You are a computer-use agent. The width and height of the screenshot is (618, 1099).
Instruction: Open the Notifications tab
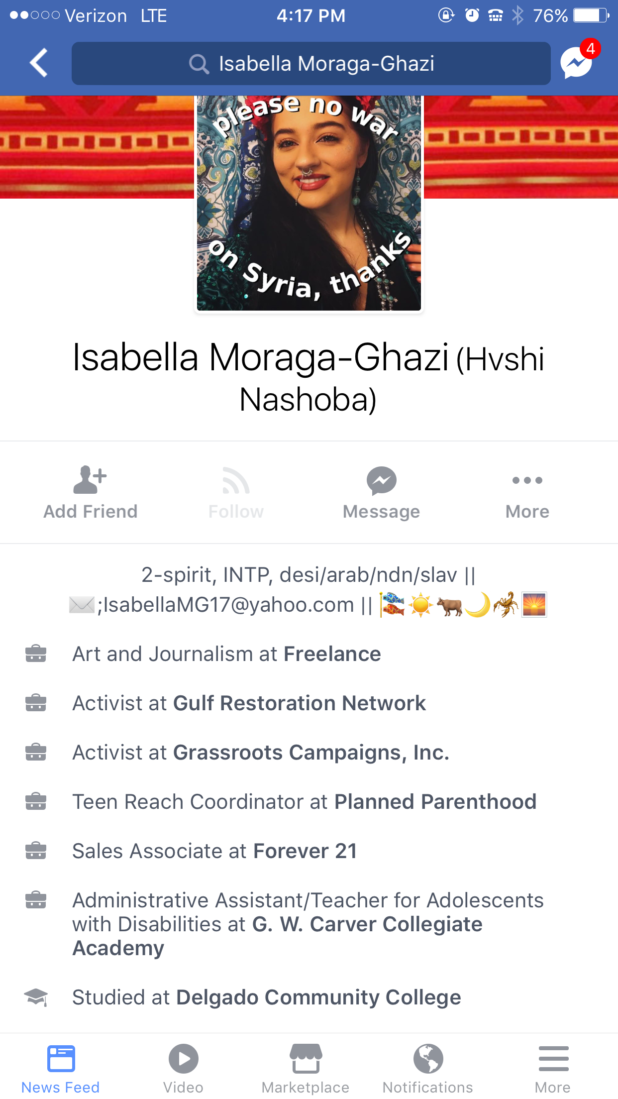pos(427,1068)
